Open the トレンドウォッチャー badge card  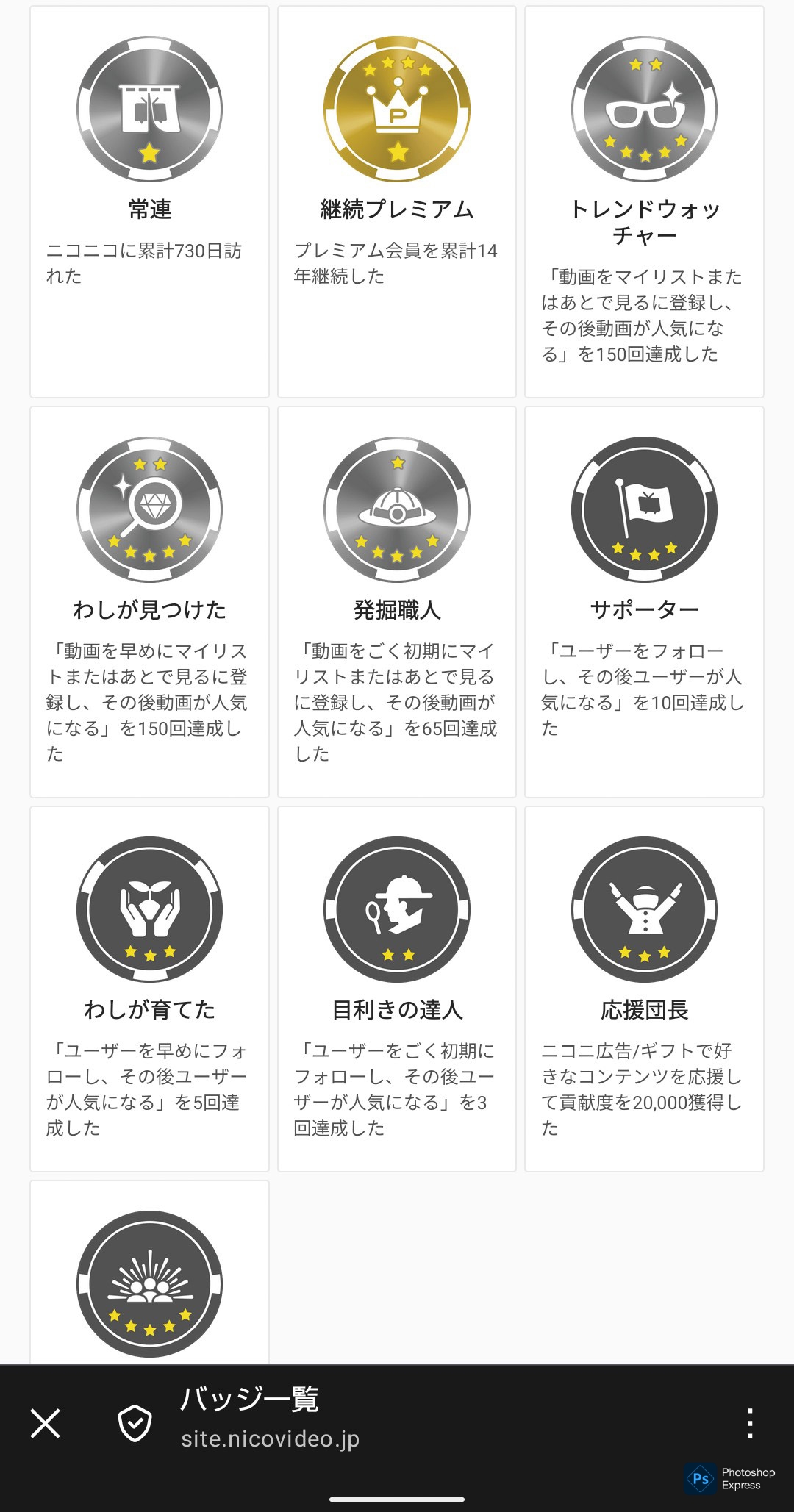pos(644,201)
